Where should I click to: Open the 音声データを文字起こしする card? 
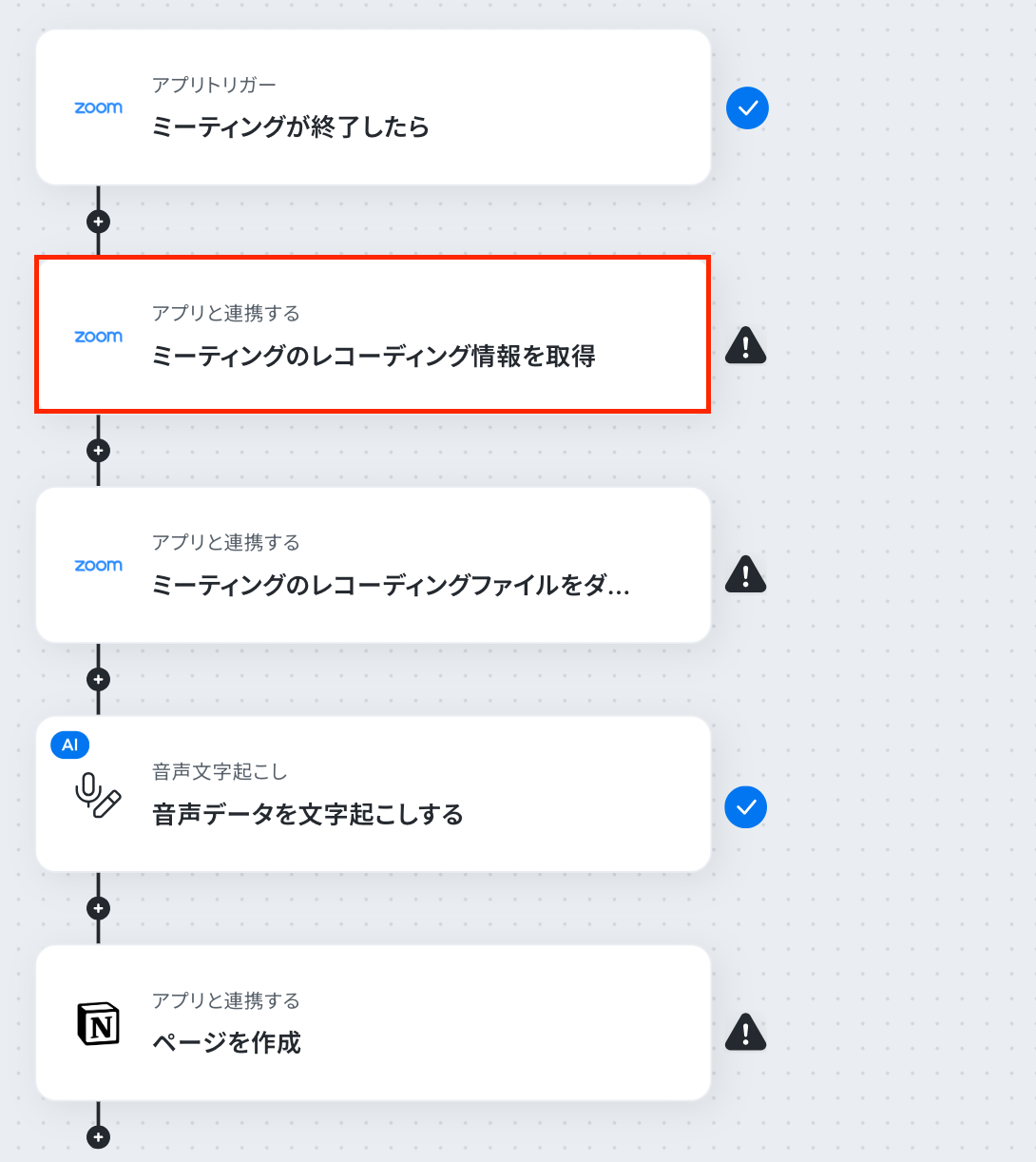click(x=373, y=794)
